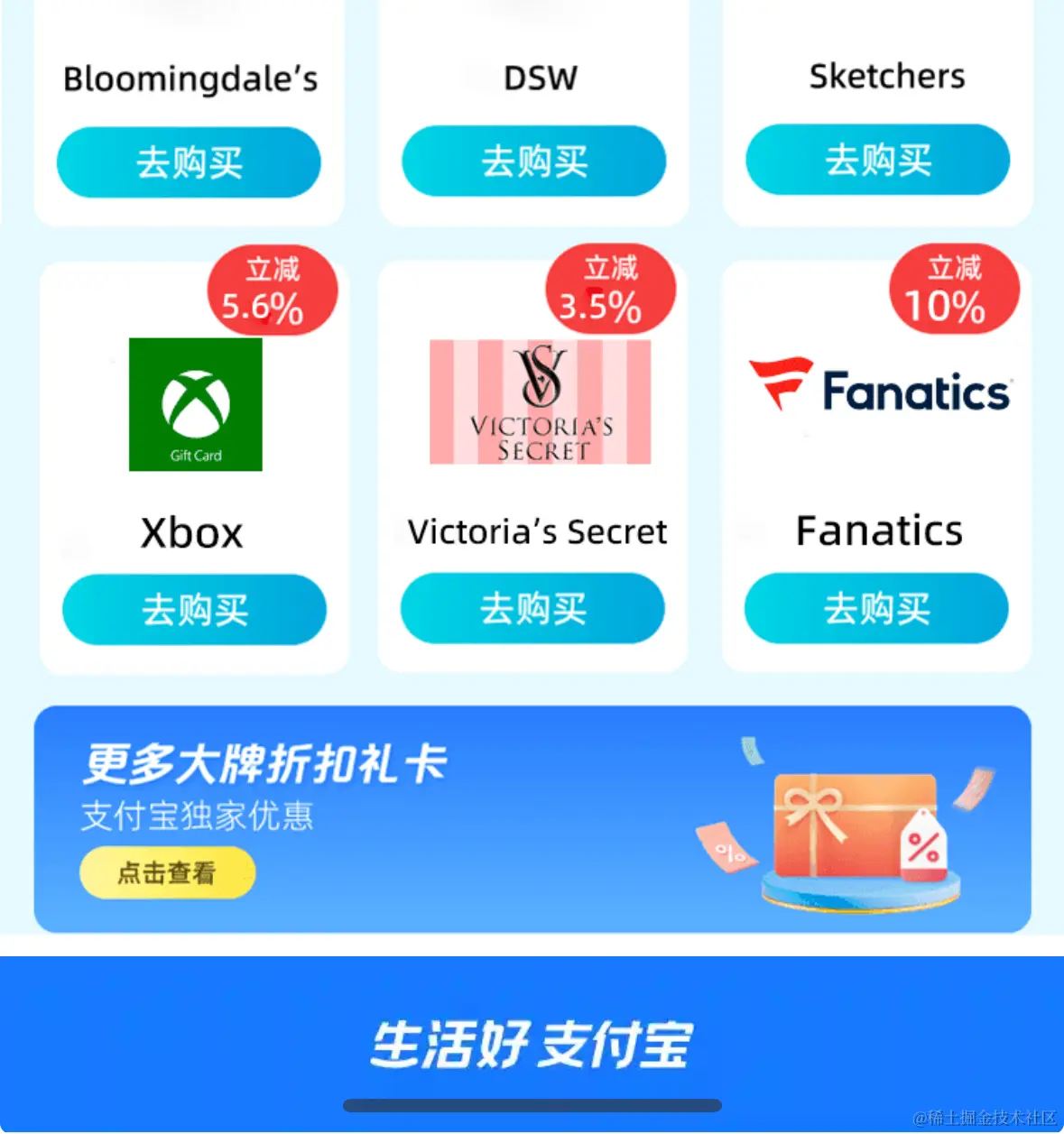Tap 点击查看 on the discount gift card banner
This screenshot has width=1064, height=1134.
[x=167, y=872]
